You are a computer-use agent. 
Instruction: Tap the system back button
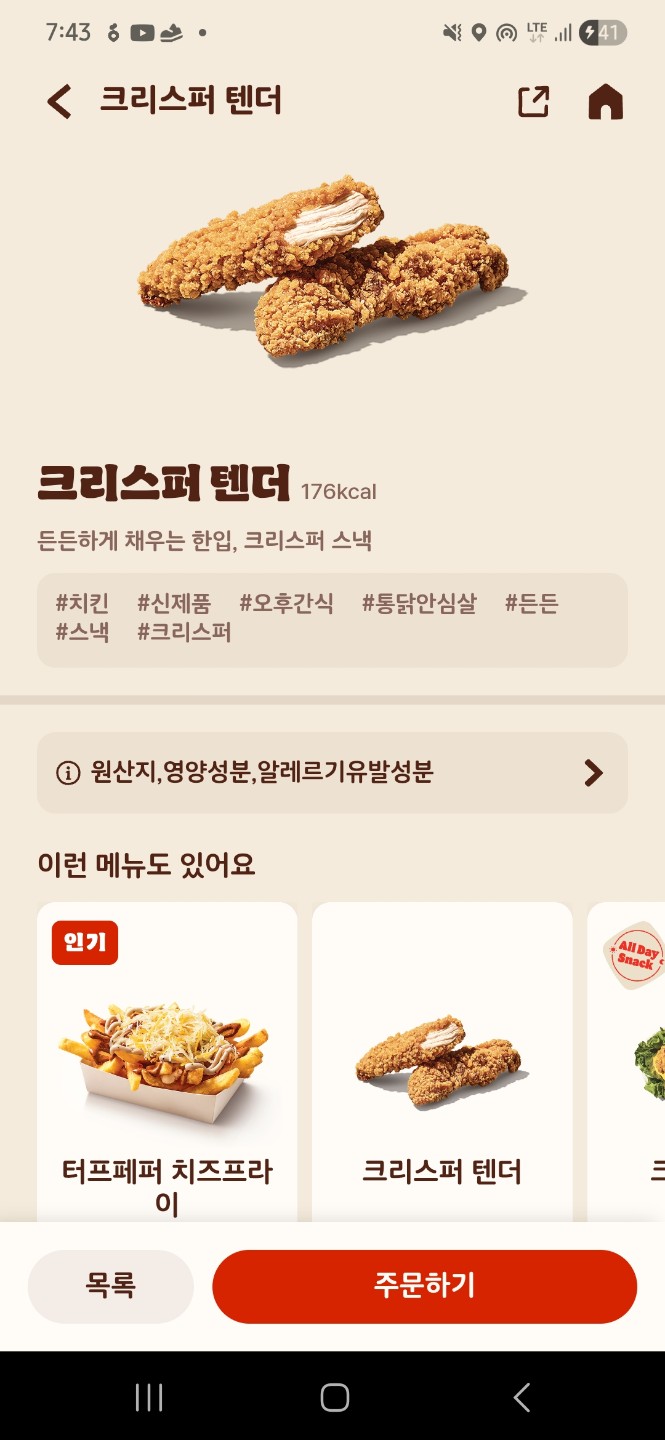pos(521,1398)
